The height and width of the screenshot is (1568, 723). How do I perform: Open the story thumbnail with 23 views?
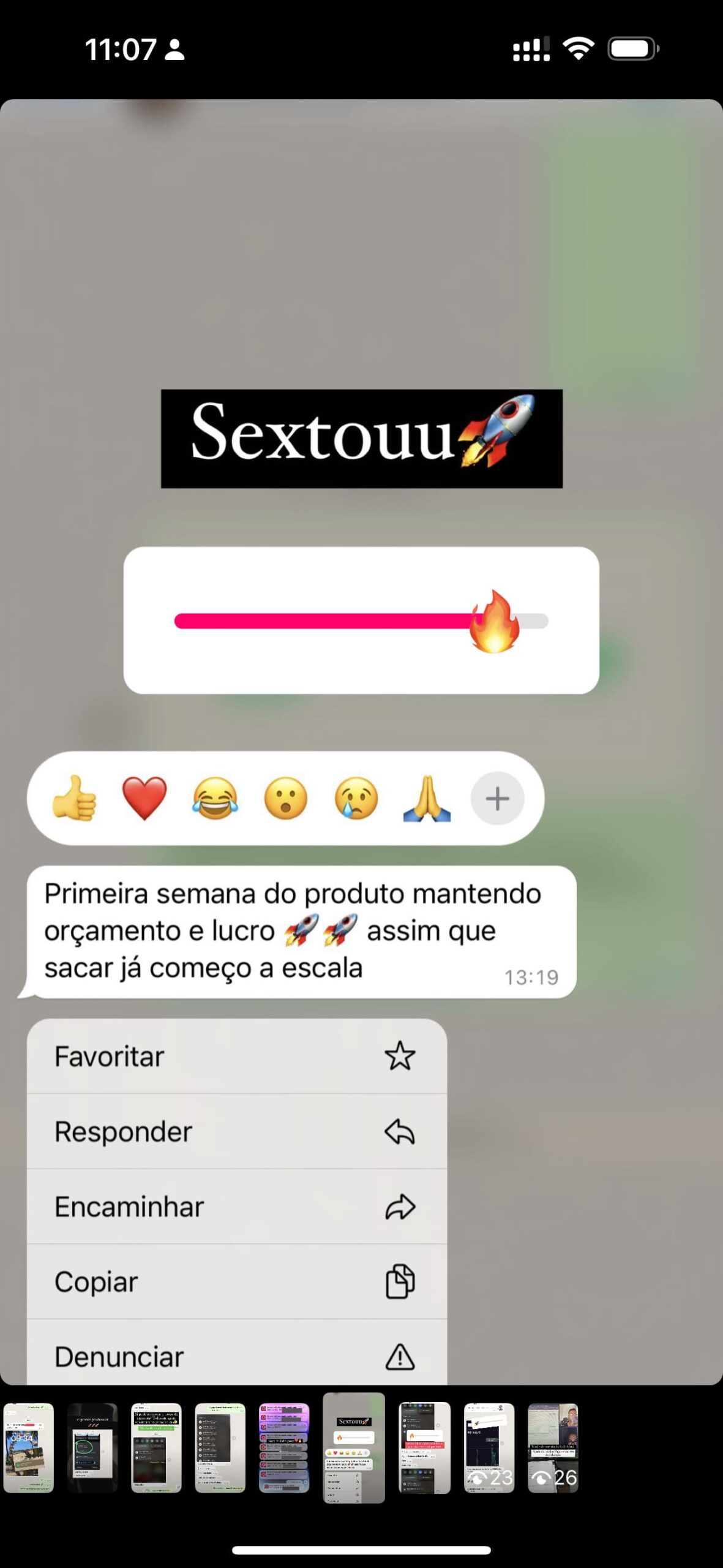(x=489, y=1448)
